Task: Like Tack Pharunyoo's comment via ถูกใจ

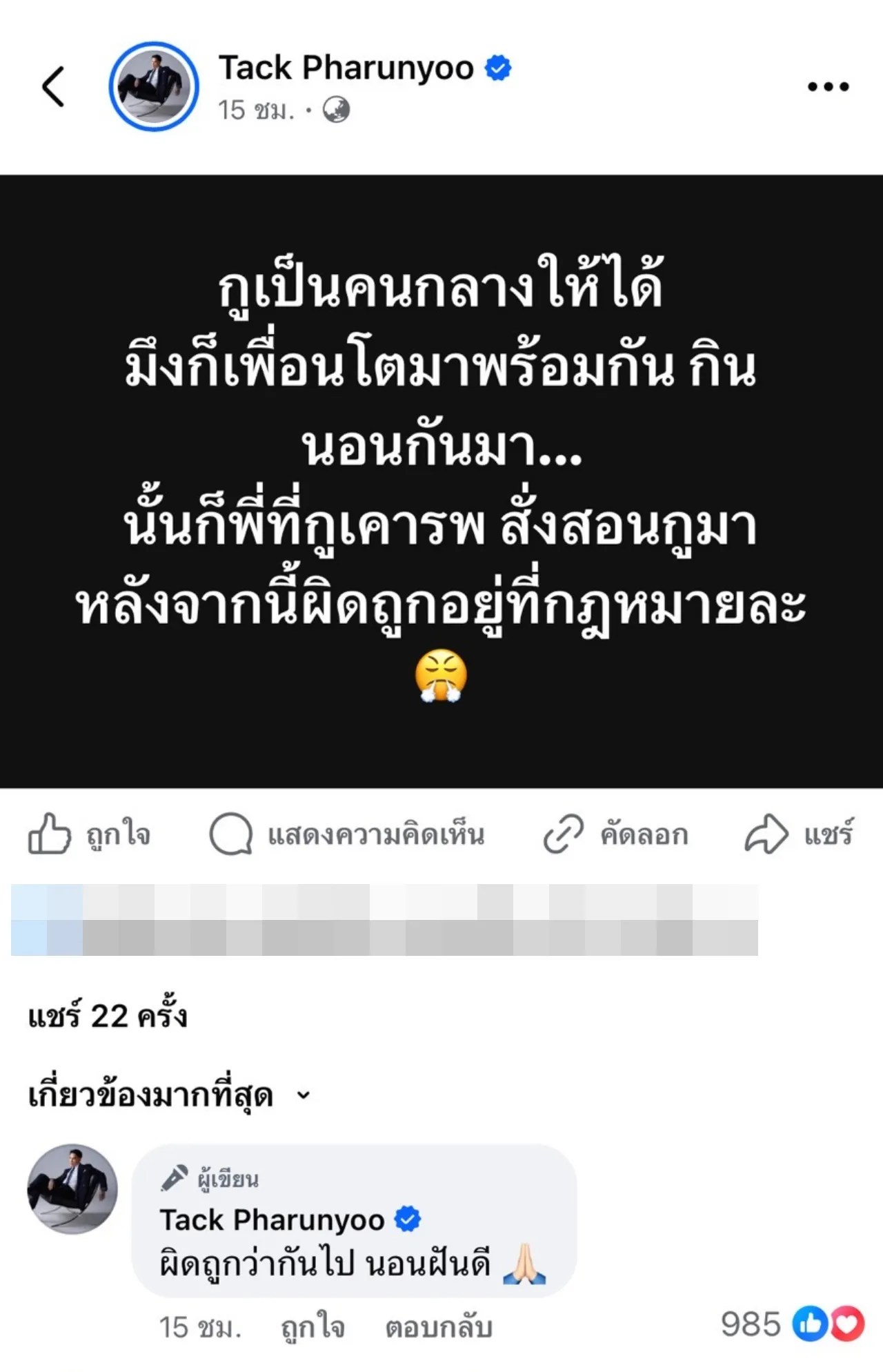Action: 312,1327
